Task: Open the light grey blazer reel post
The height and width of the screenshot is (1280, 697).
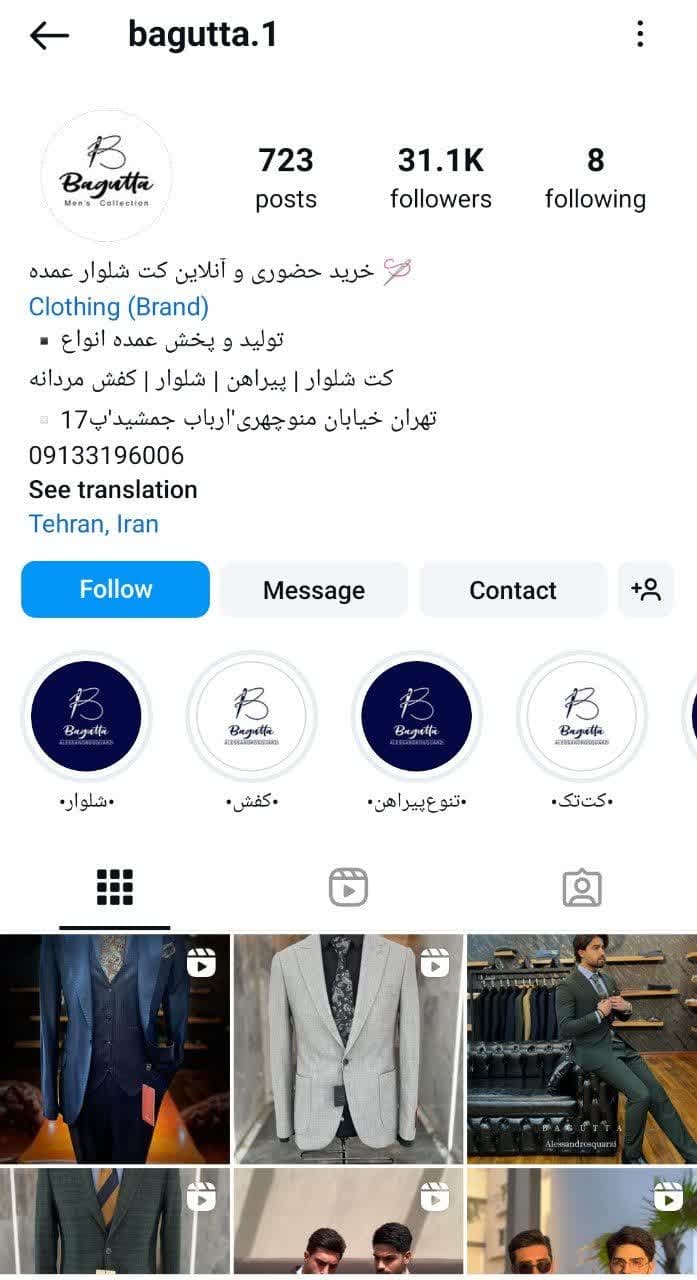Action: (348, 1048)
